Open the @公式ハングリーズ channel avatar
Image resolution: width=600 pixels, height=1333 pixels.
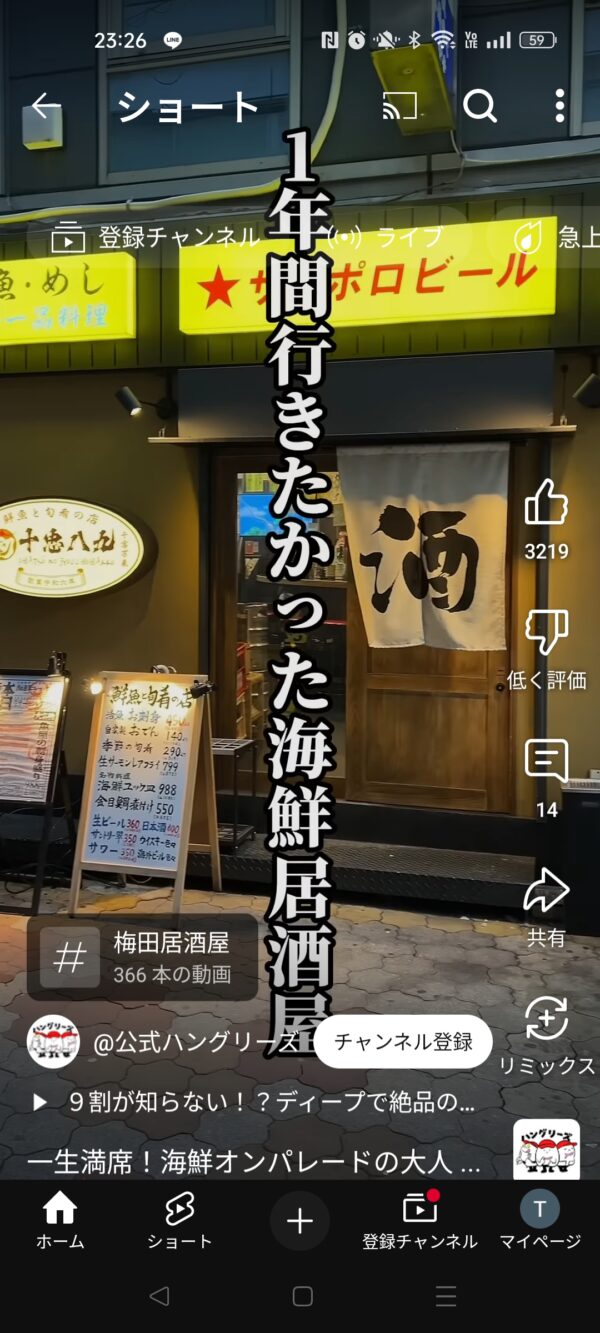(x=53, y=1042)
